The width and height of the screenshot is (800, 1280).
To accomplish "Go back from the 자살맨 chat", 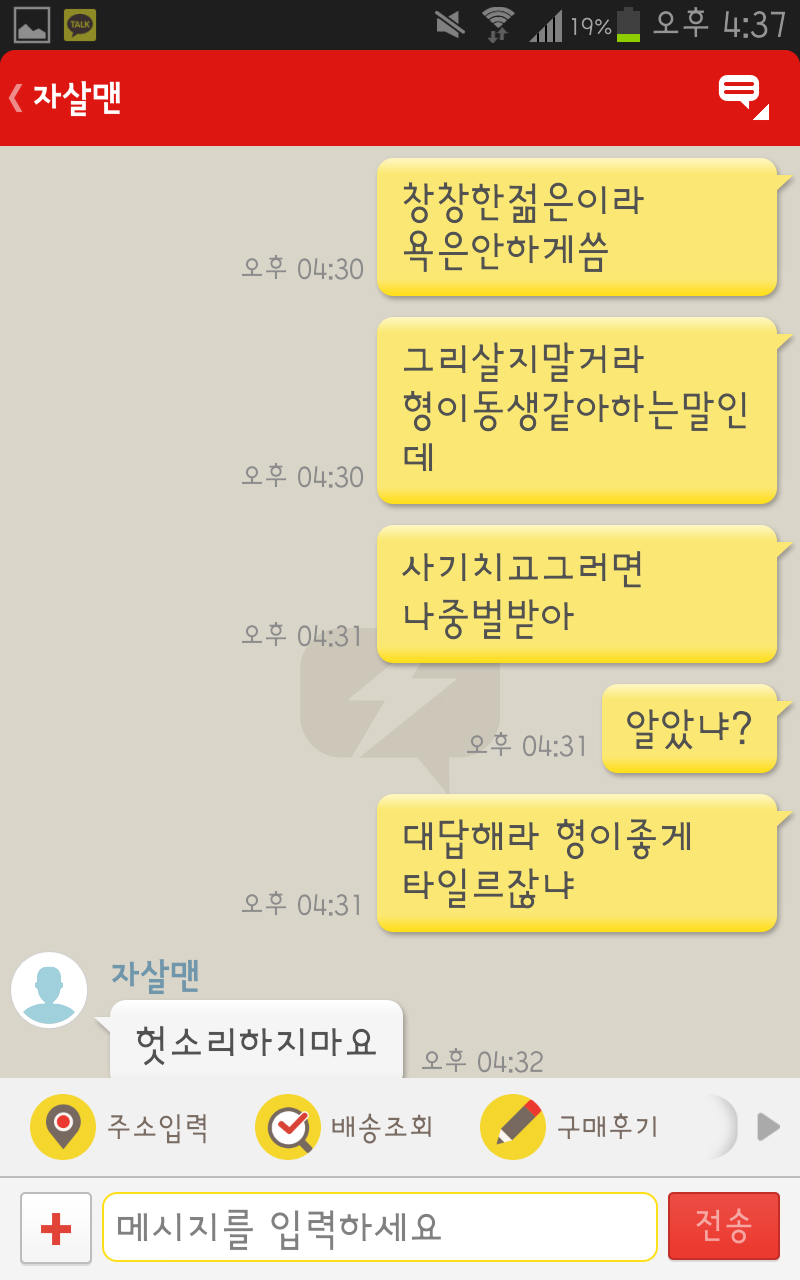I will 15,97.
